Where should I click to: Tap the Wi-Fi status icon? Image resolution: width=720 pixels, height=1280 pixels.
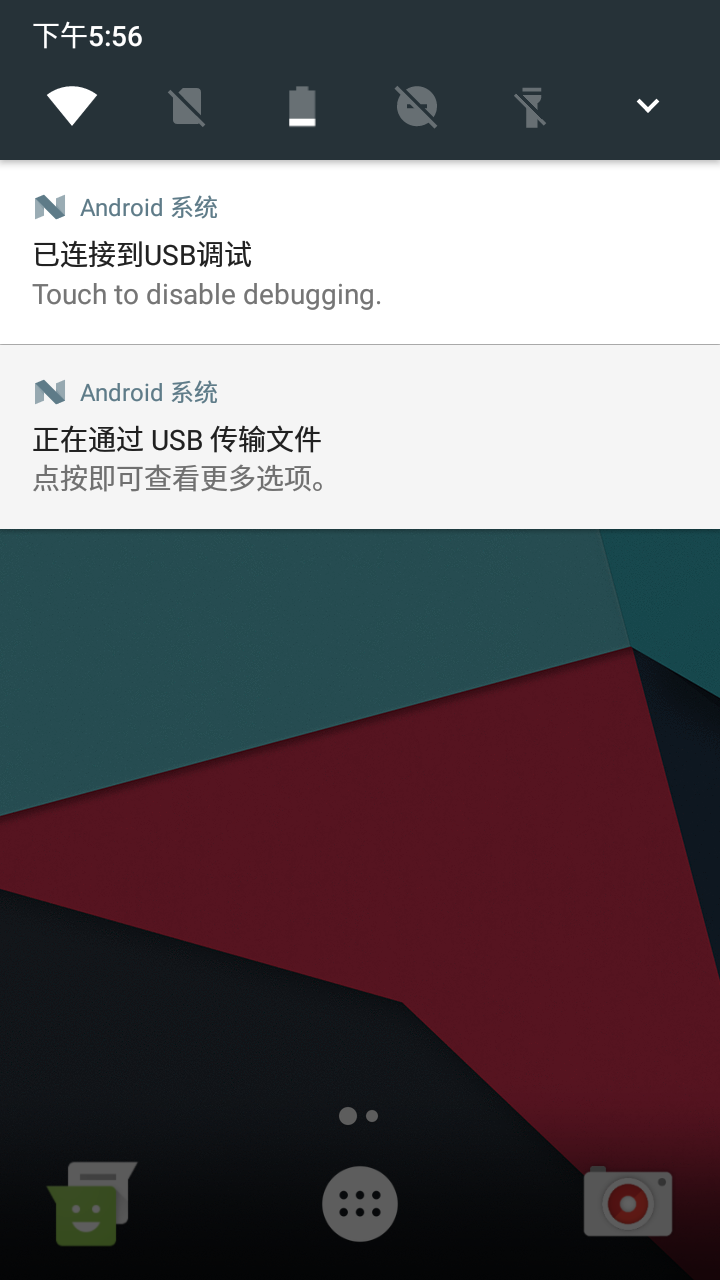pyautogui.click(x=71, y=104)
